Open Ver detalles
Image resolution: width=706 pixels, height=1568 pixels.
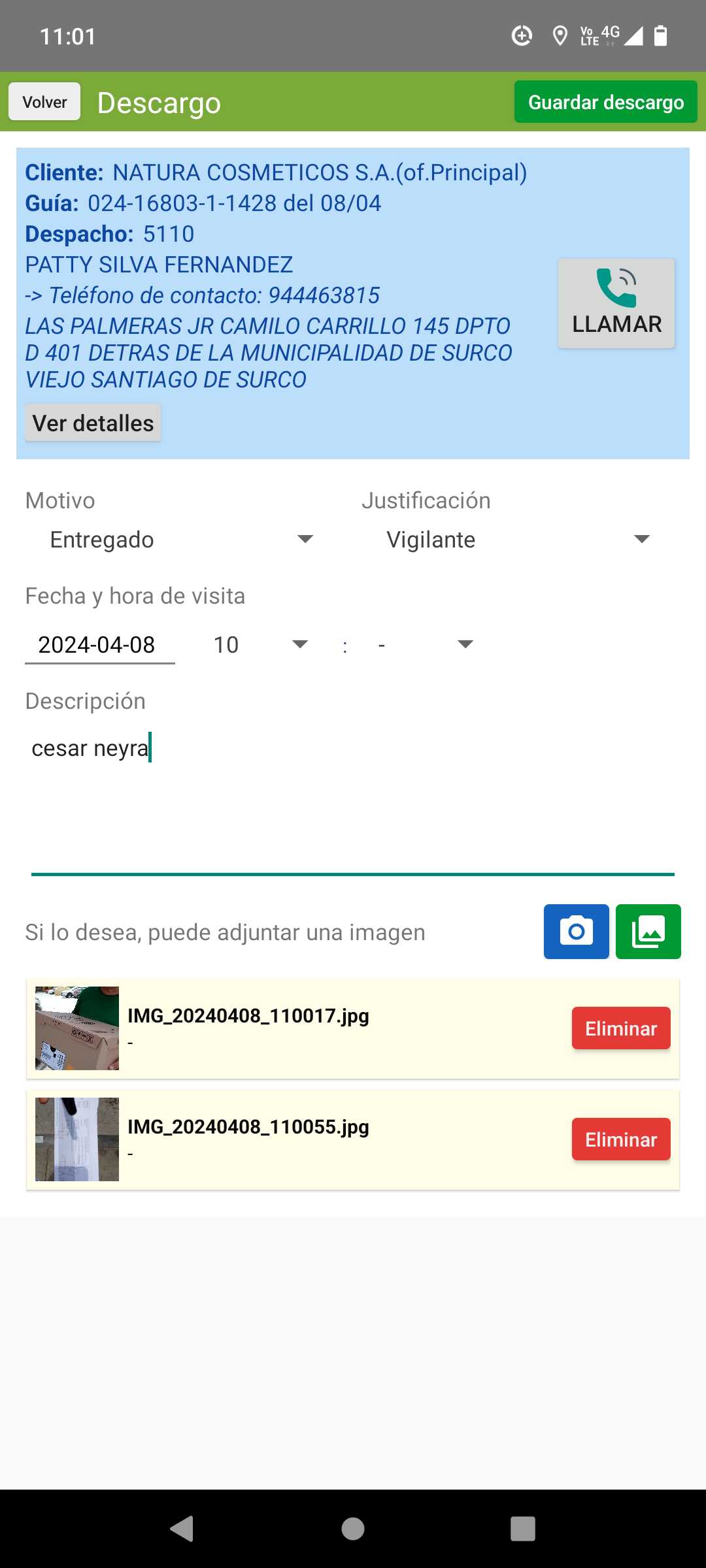[93, 423]
